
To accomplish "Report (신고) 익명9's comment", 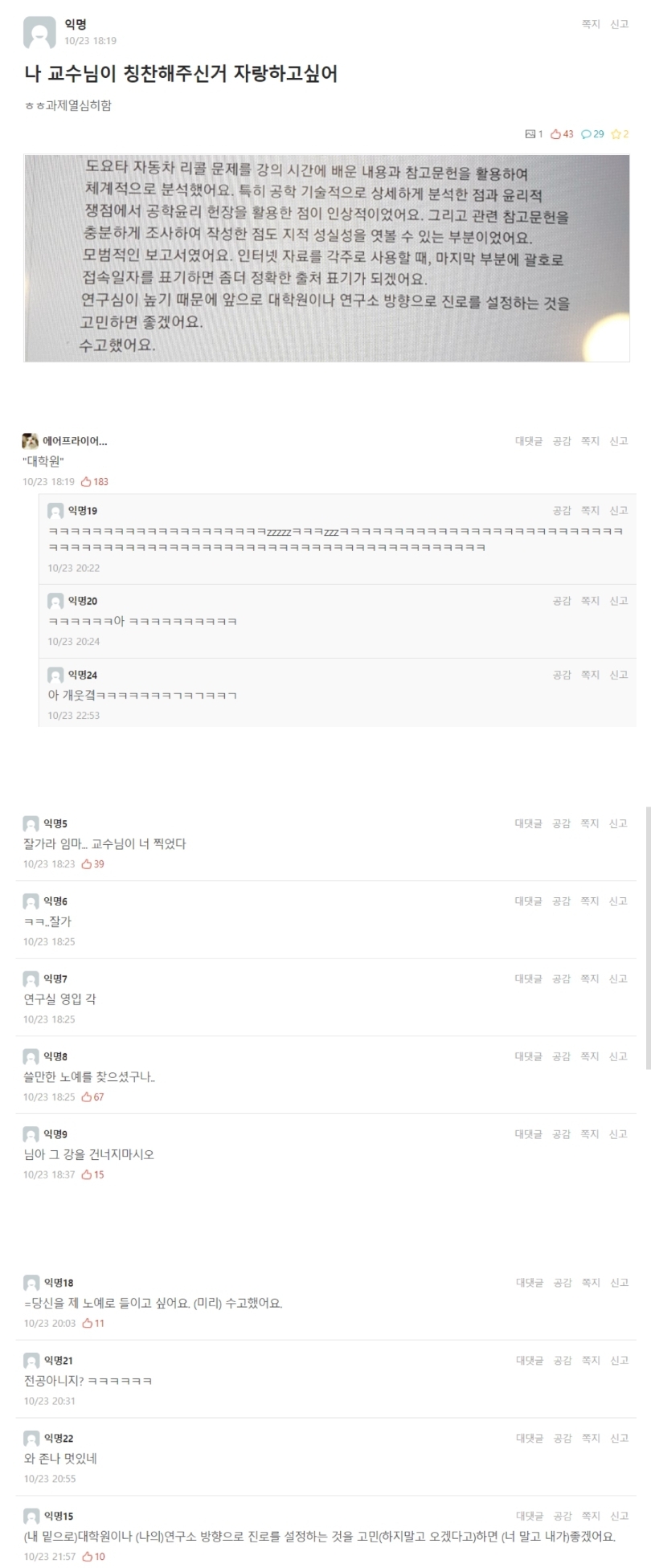I will click(618, 1133).
